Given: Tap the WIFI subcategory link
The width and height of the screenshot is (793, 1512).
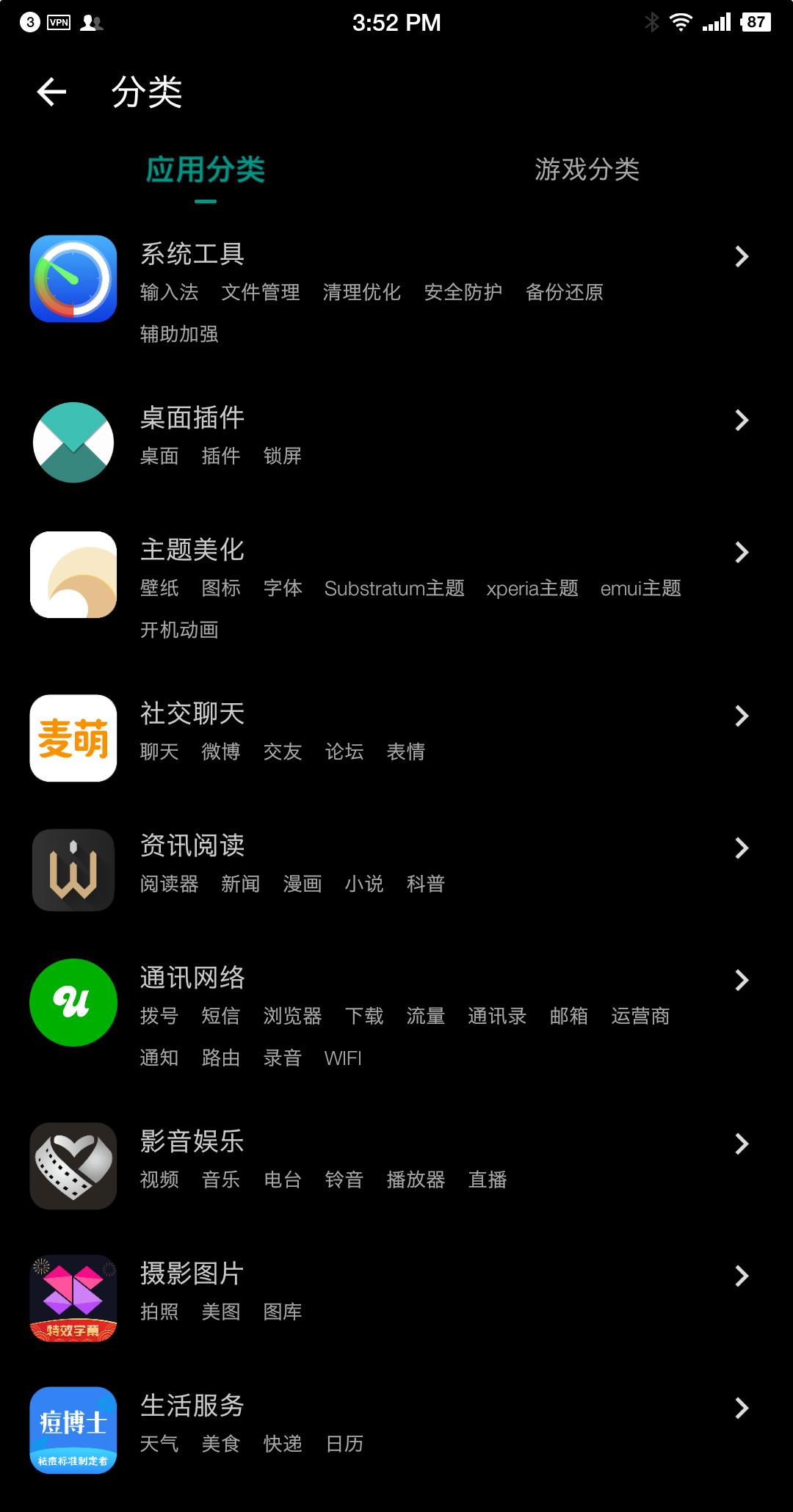Looking at the screenshot, I should click(x=343, y=1058).
